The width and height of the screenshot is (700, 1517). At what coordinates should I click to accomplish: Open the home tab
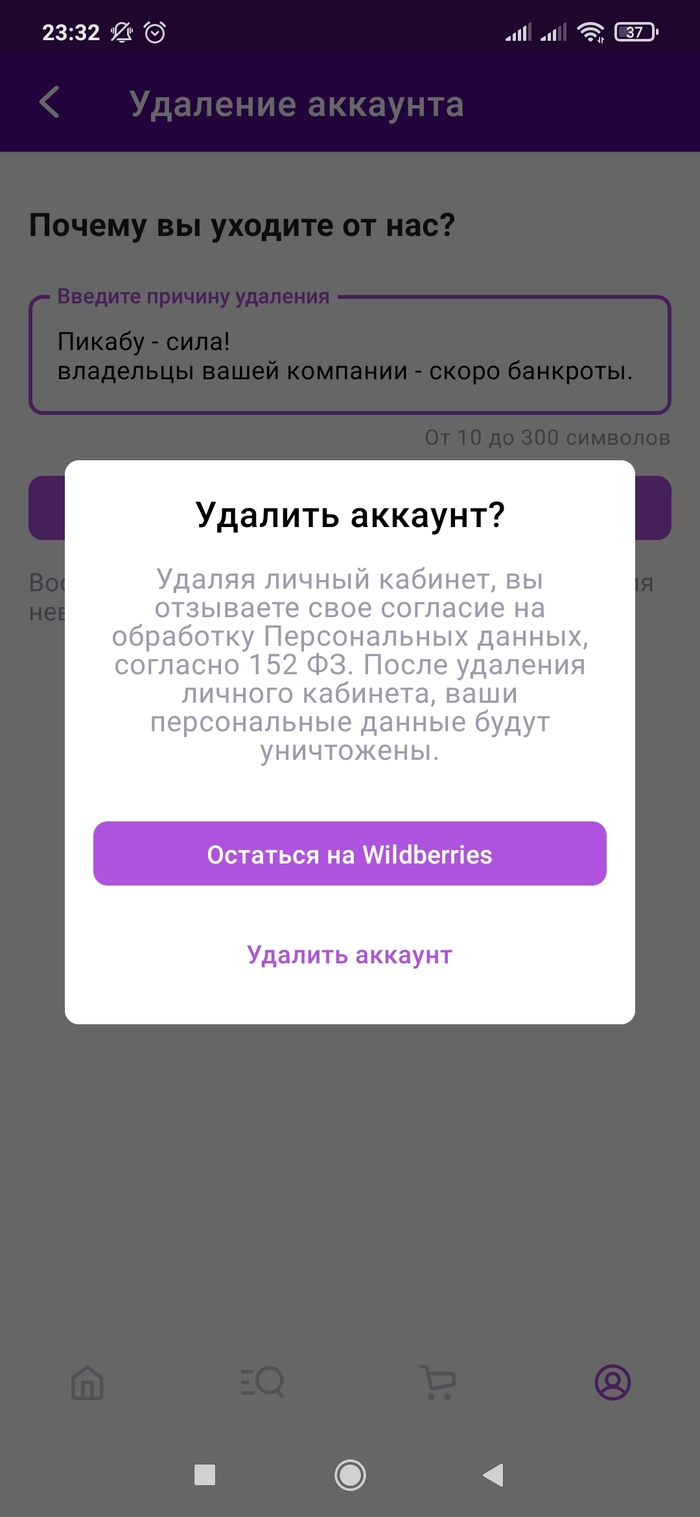pyautogui.click(x=88, y=1383)
